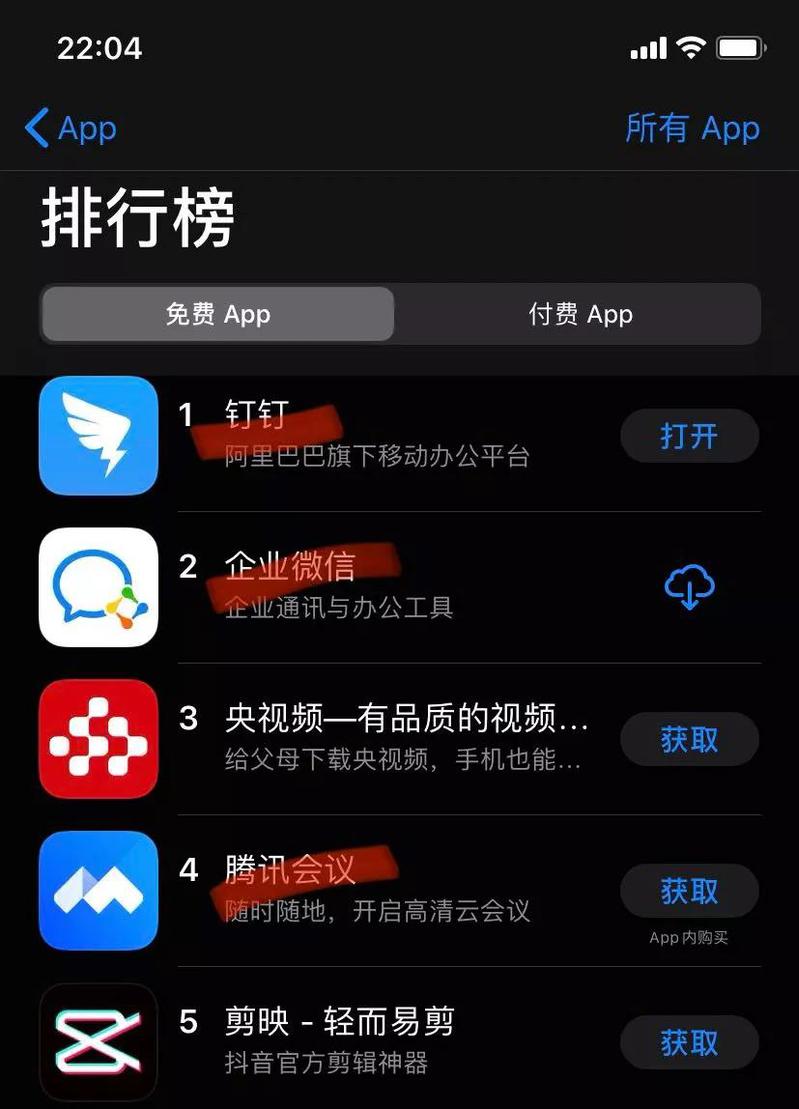Switch to the 付费 App tab
The width and height of the screenshot is (799, 1109).
pos(580,315)
